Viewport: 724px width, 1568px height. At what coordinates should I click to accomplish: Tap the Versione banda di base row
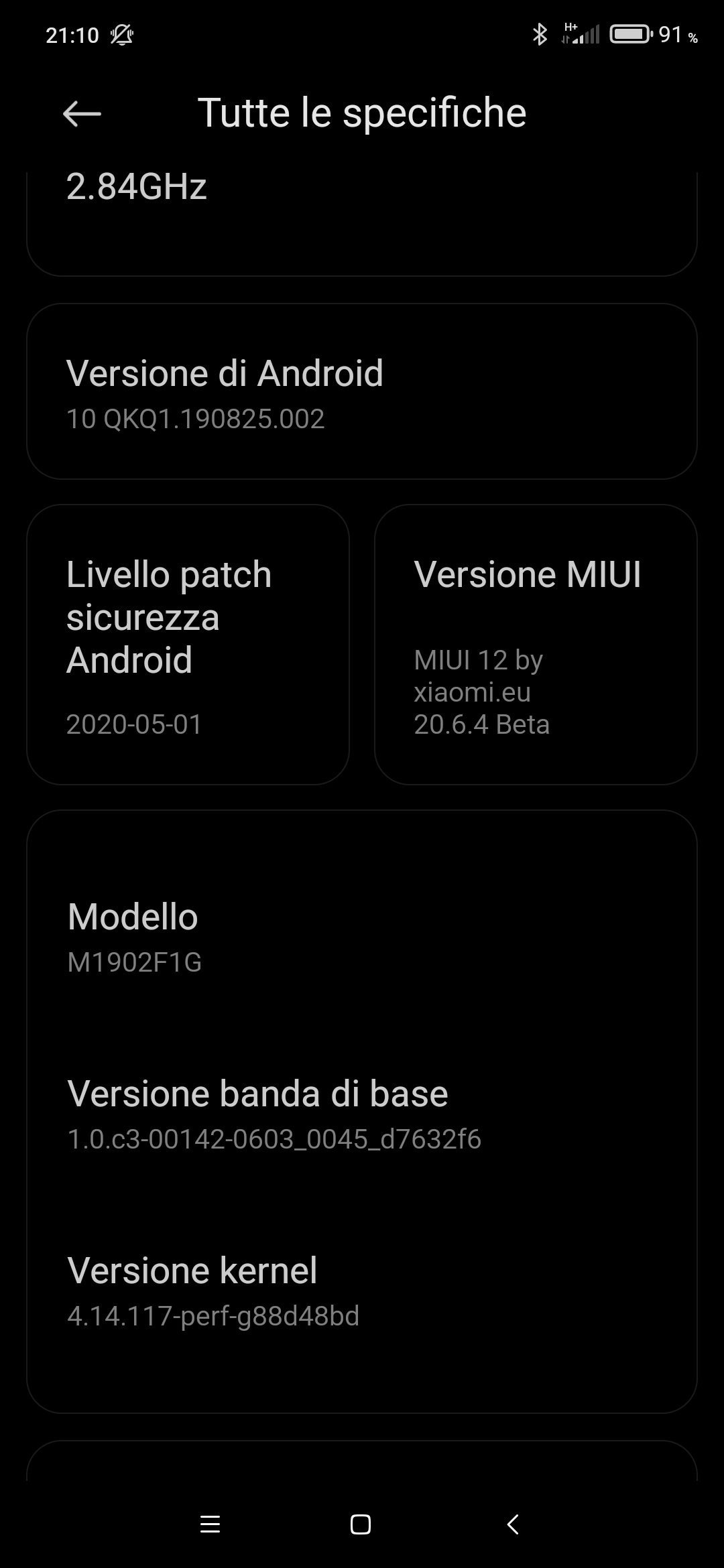(362, 1114)
